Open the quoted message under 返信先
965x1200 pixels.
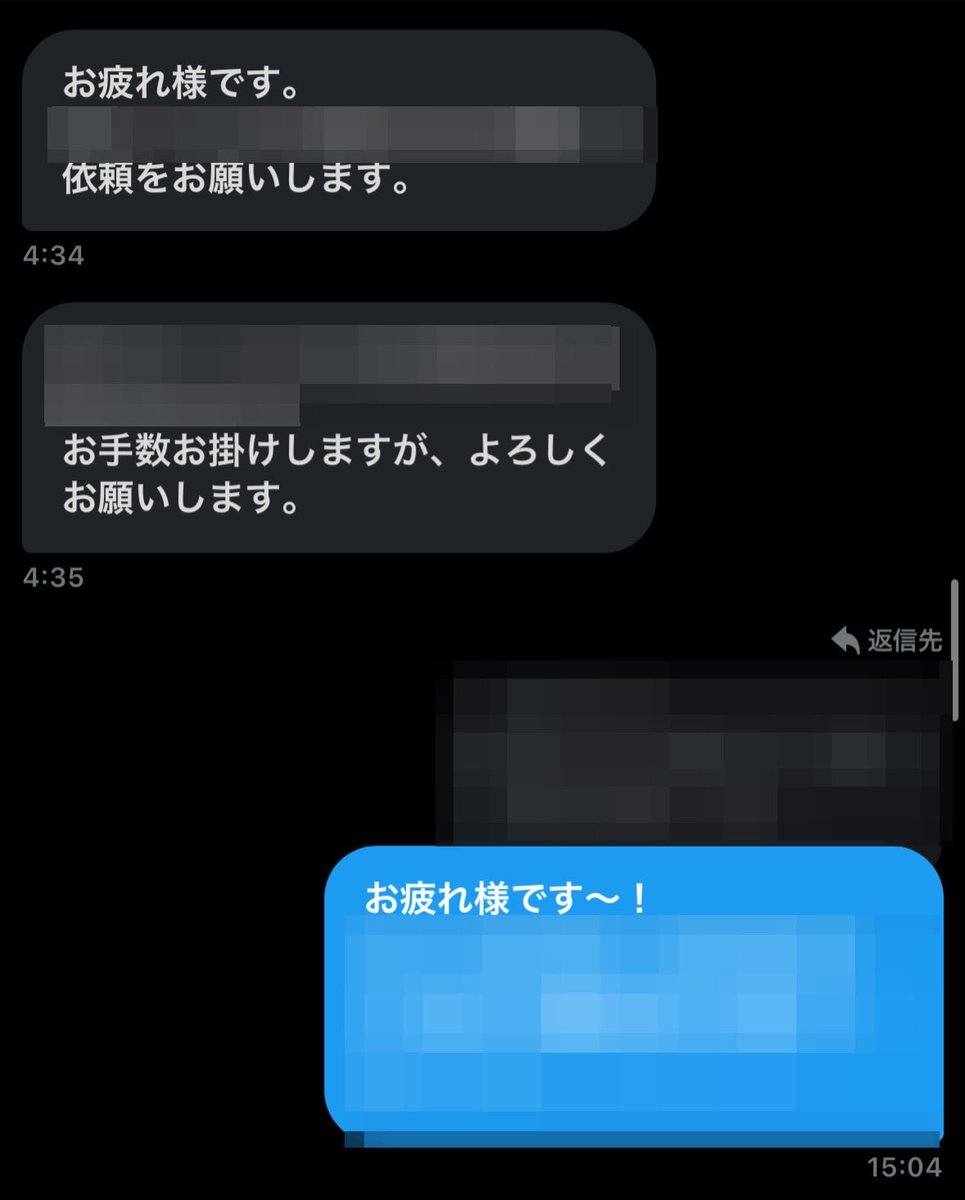692,757
